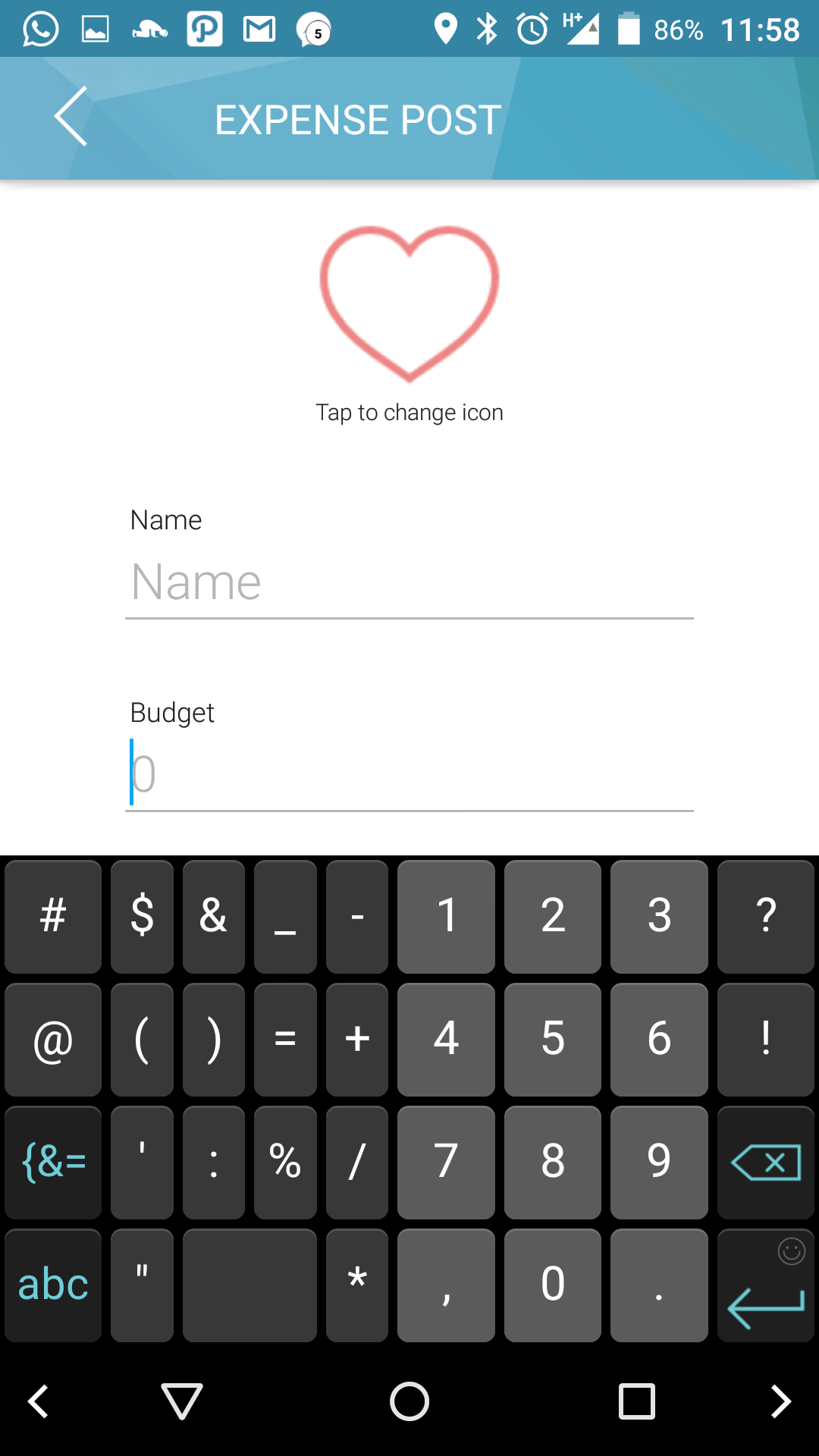Go back from Expense Post screen

(71, 117)
